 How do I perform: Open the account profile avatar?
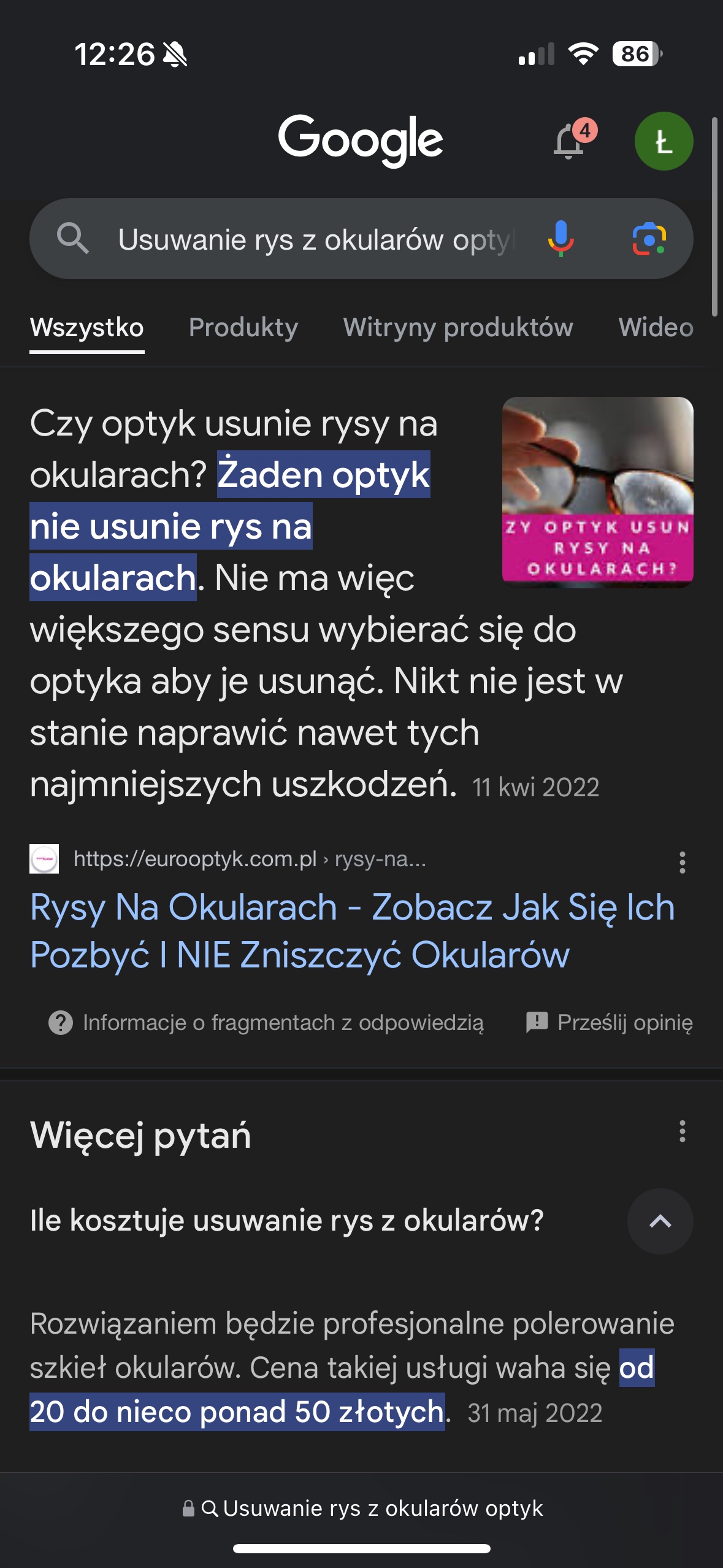click(664, 141)
